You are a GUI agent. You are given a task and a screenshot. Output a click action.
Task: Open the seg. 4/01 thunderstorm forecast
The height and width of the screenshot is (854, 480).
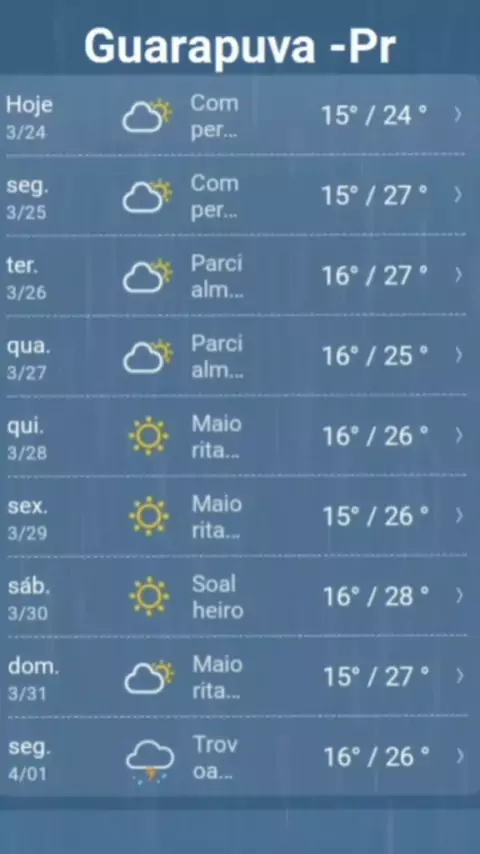[236, 757]
